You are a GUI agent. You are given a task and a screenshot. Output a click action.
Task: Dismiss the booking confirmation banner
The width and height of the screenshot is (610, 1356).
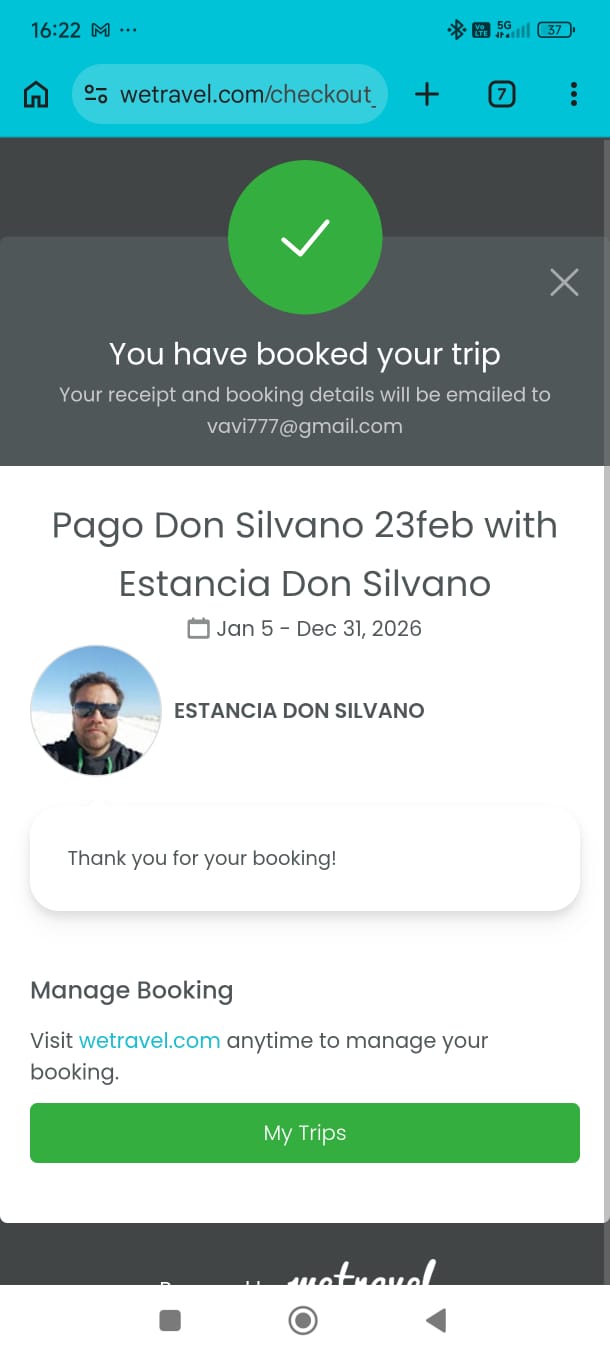(x=564, y=283)
